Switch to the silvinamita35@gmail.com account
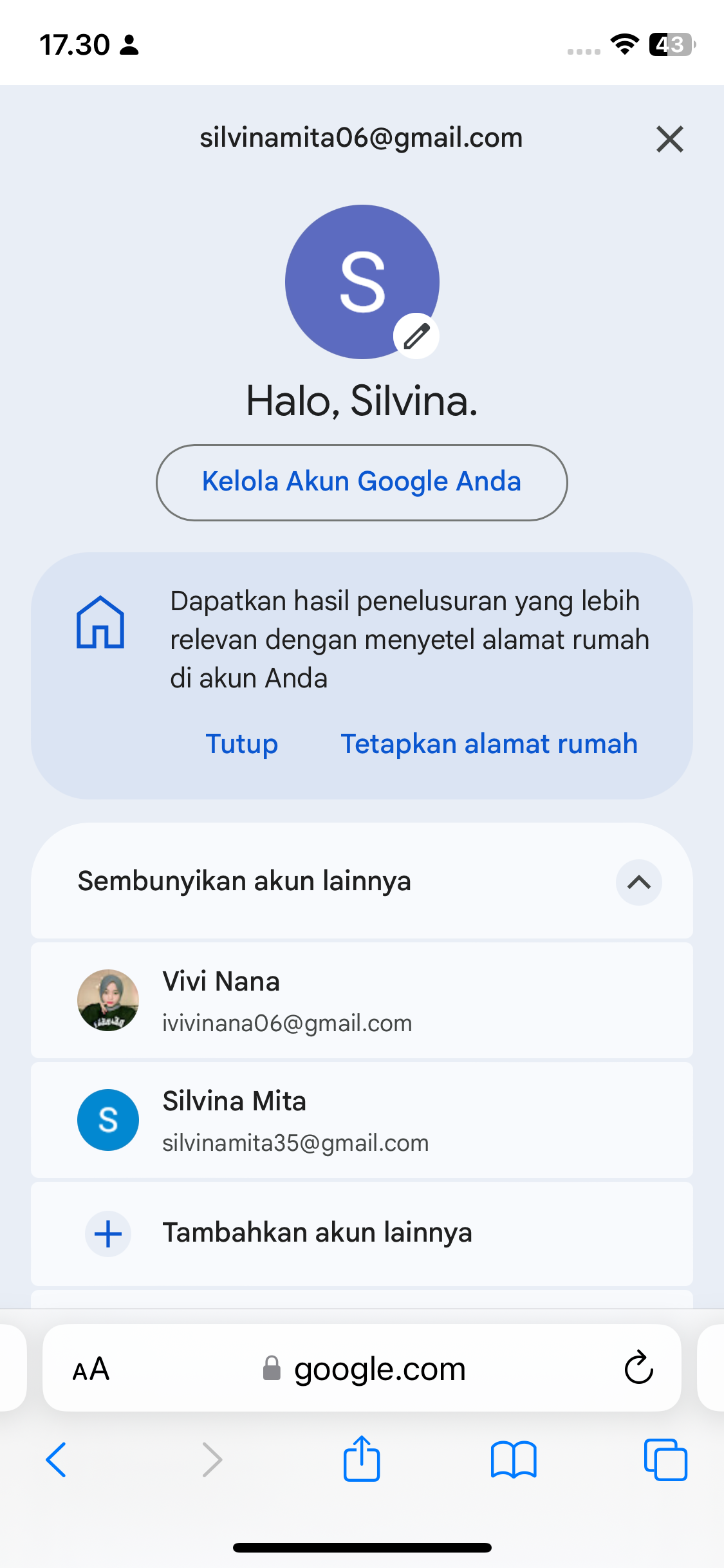This screenshot has height=1568, width=724. coord(362,1120)
